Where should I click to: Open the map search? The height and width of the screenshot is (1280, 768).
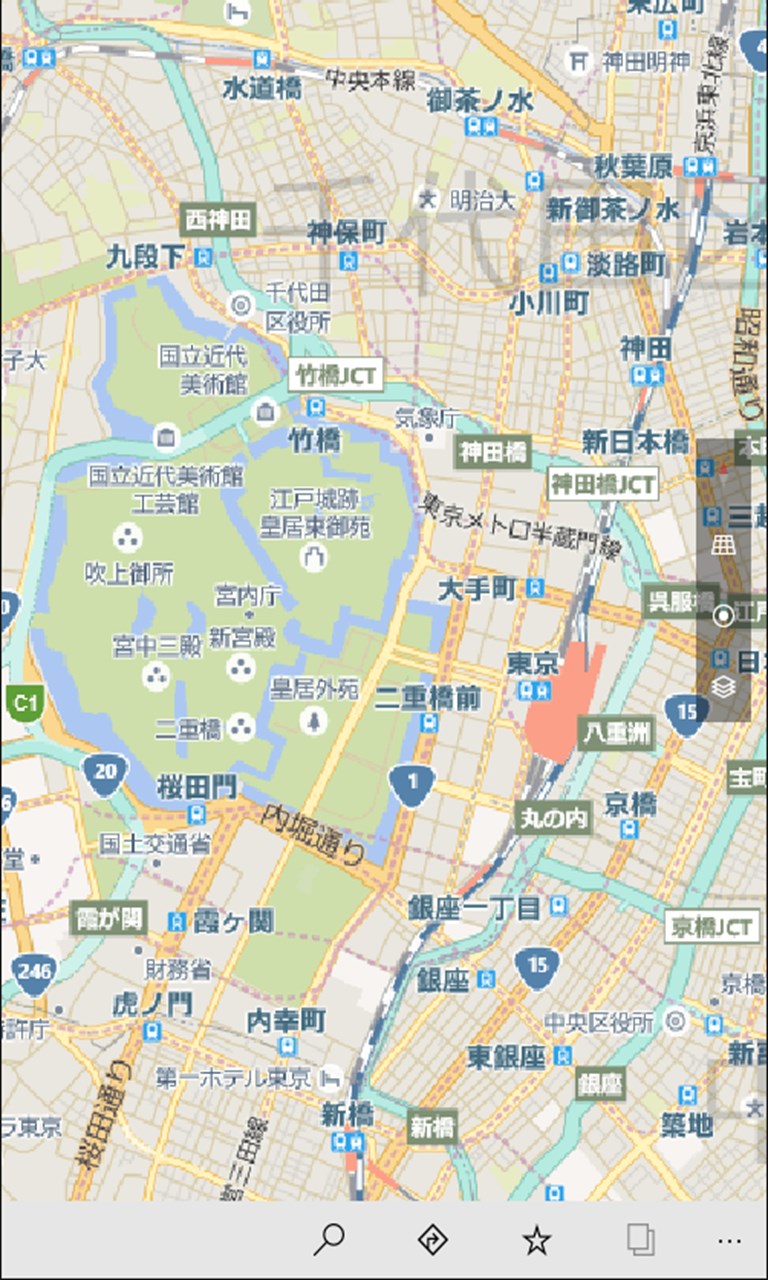[328, 1240]
